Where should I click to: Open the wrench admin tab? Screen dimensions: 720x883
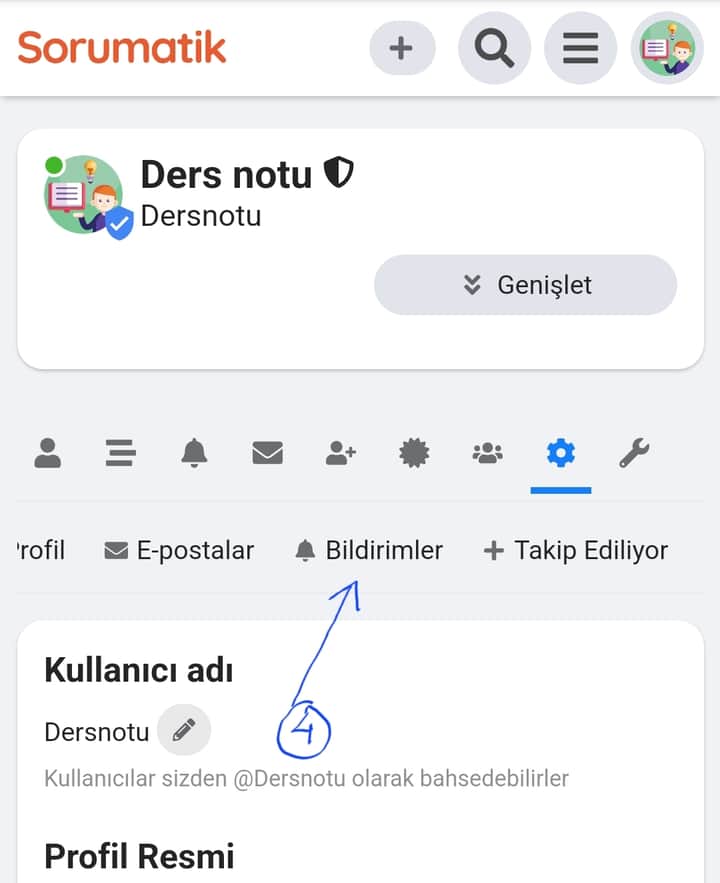tap(634, 454)
